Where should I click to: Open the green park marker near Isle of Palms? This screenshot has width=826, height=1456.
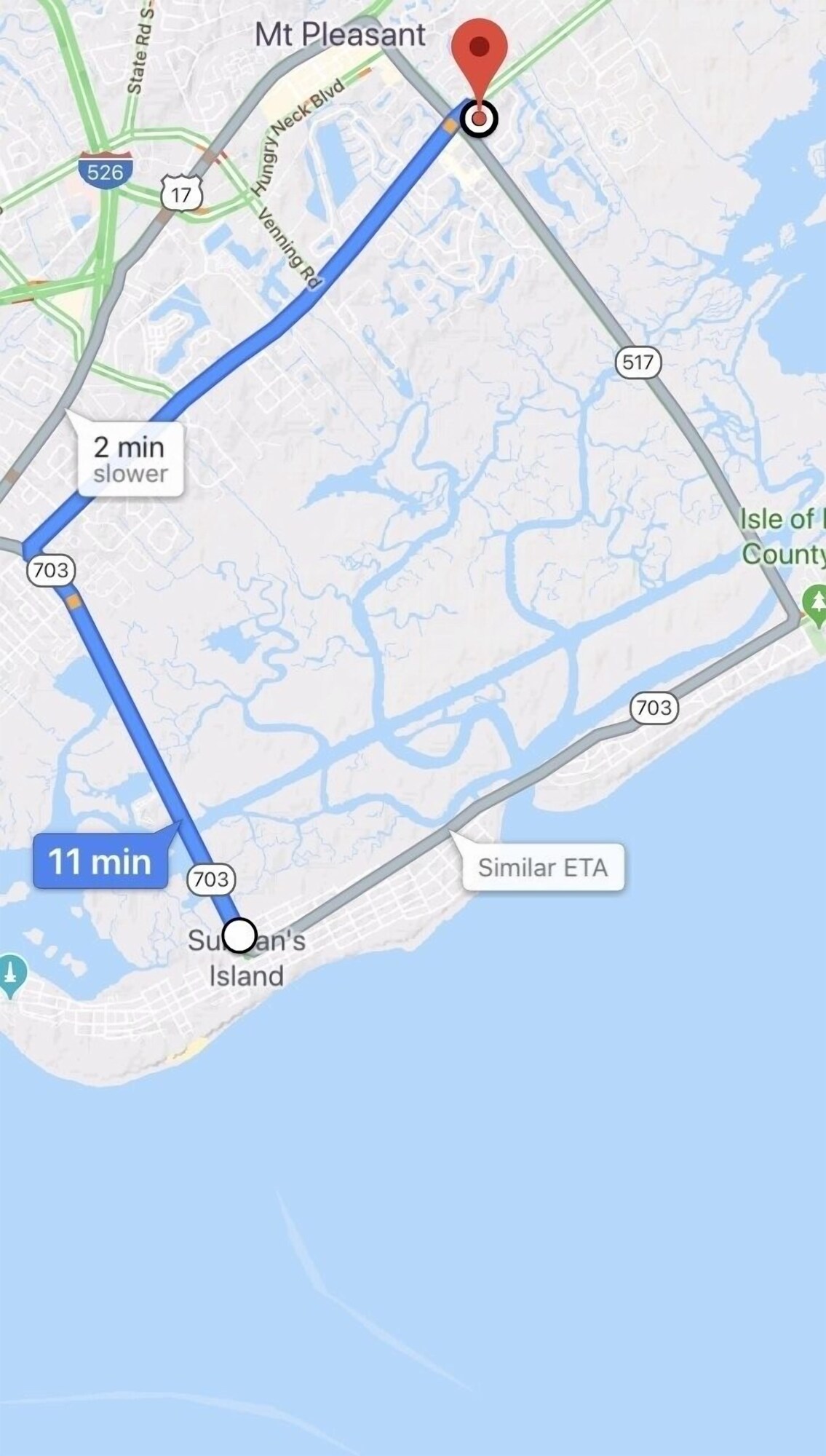[x=815, y=606]
